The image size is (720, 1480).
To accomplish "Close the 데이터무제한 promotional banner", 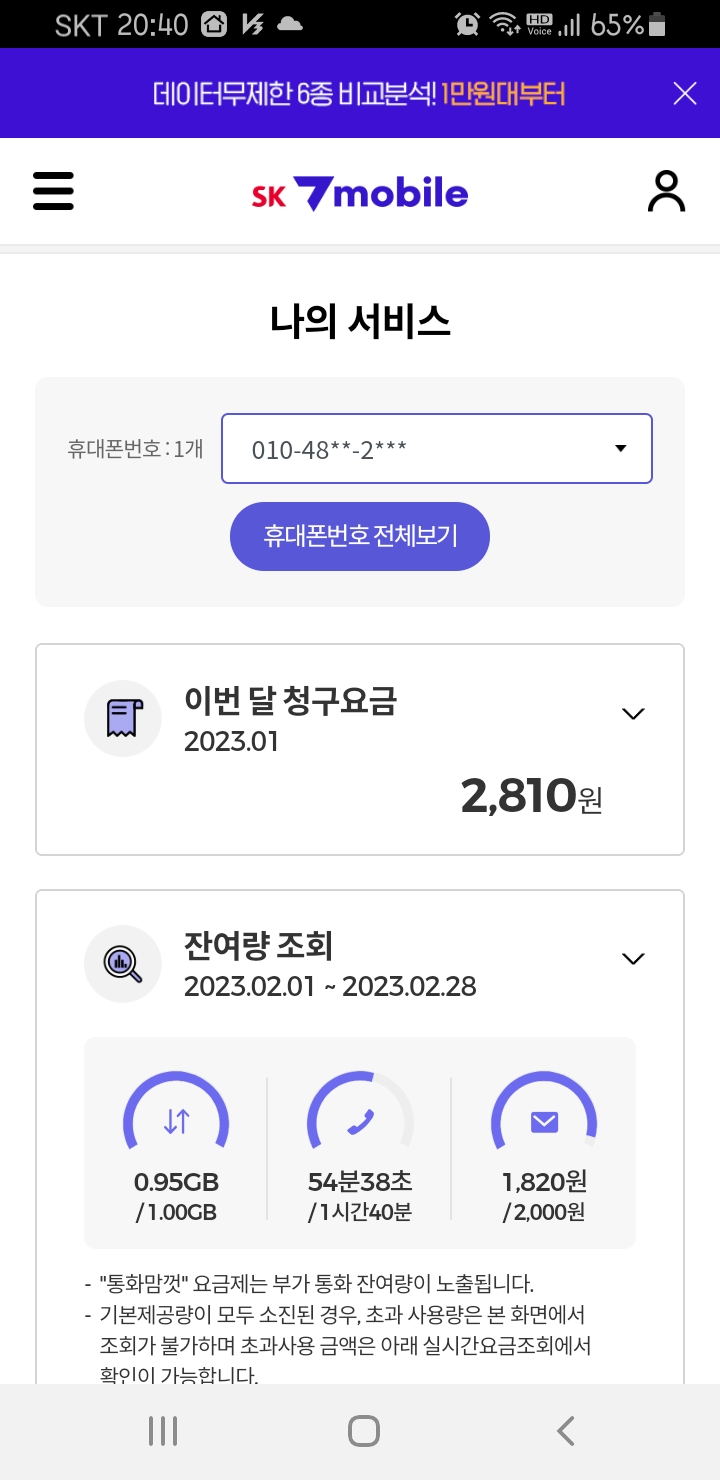I will (684, 93).
